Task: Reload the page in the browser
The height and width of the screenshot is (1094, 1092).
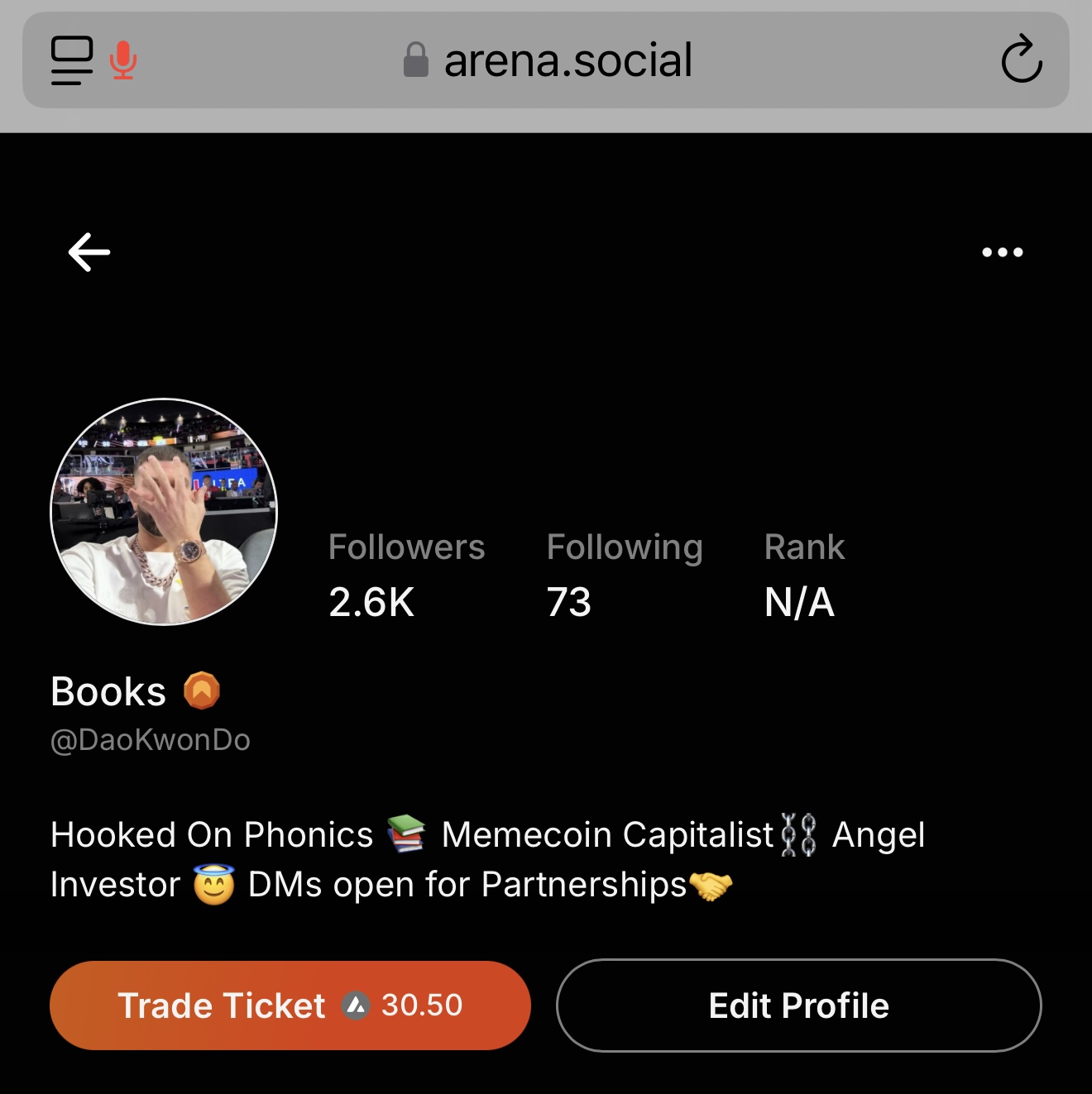Action: click(x=1021, y=60)
